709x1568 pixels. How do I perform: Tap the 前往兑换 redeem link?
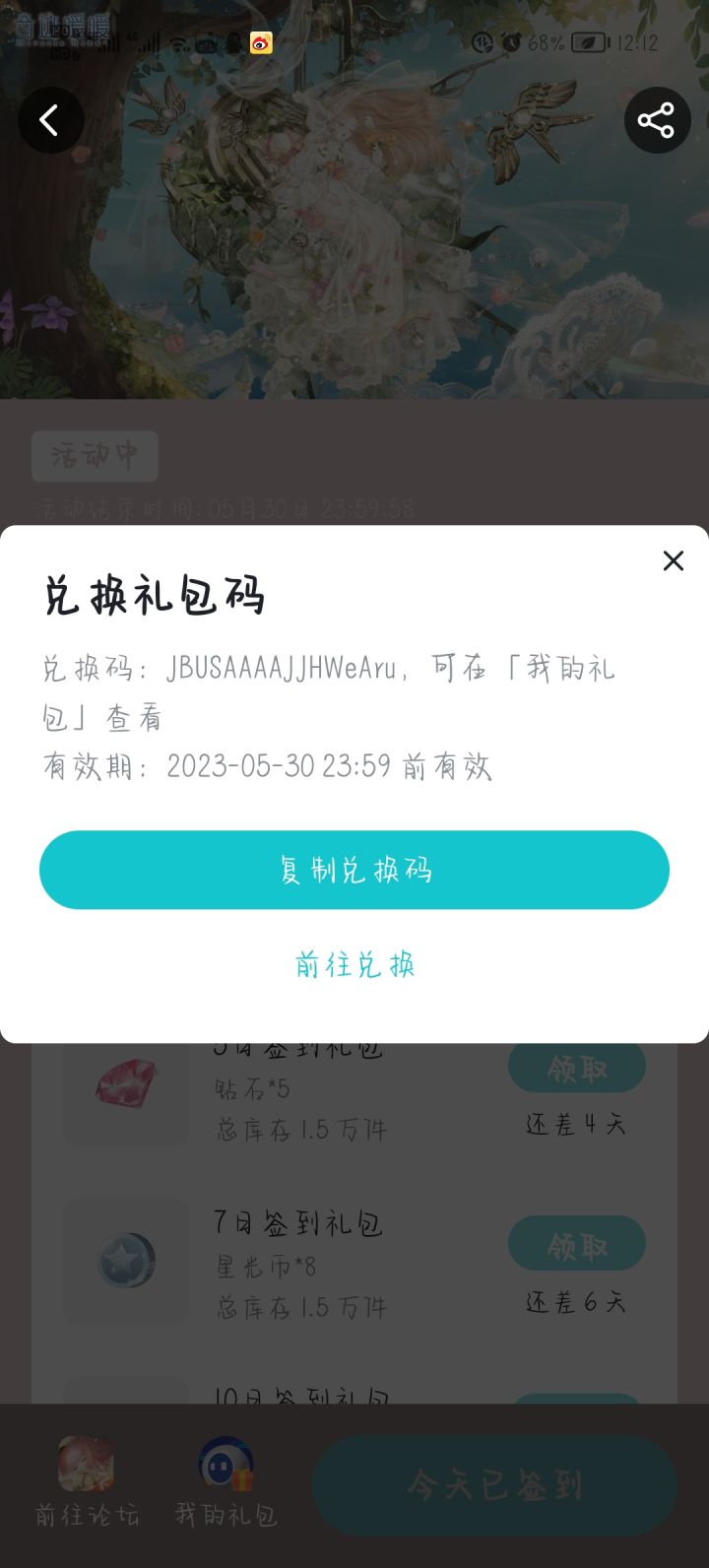[353, 966]
